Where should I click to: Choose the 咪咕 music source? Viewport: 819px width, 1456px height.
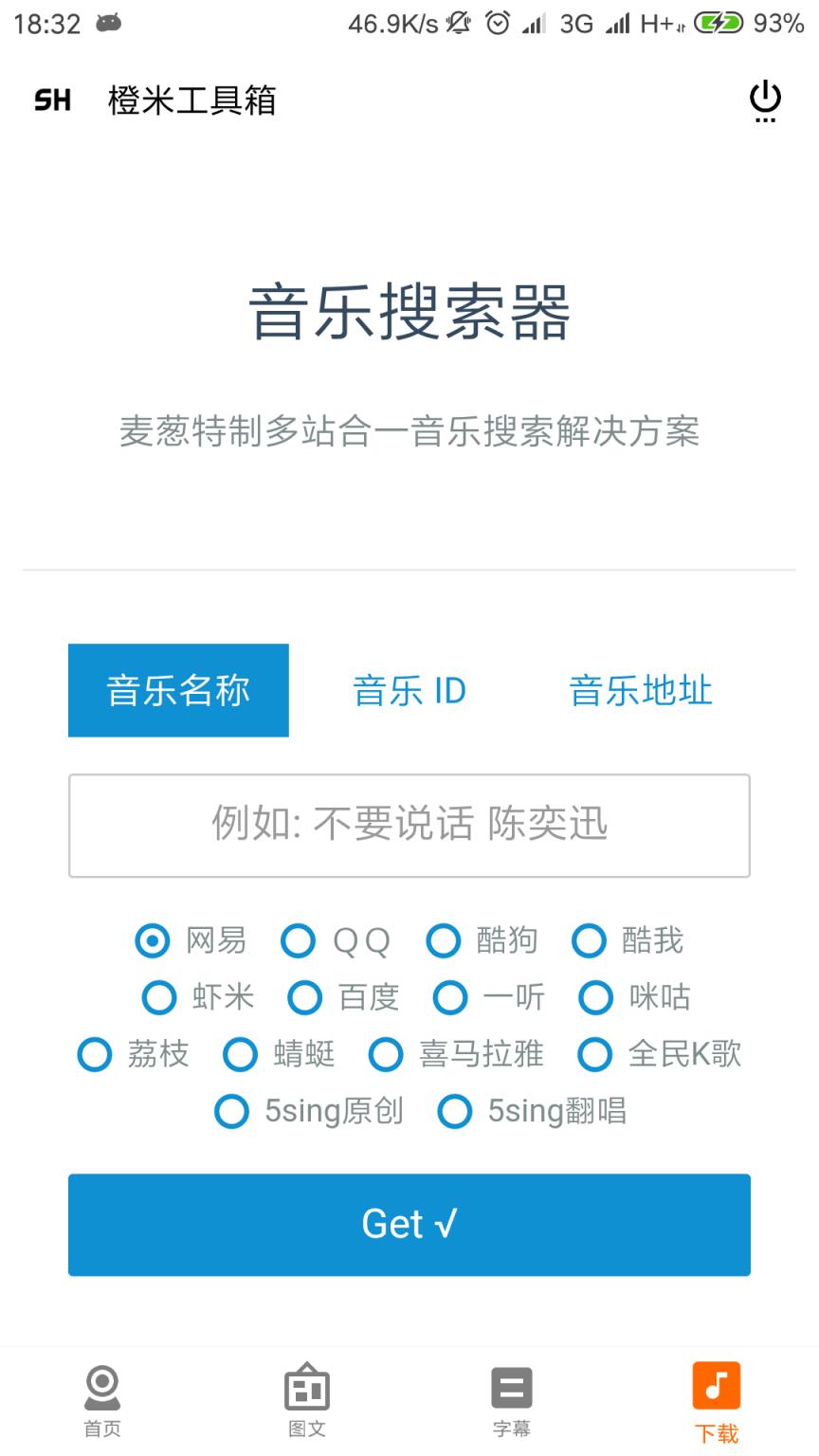pyautogui.click(x=596, y=997)
